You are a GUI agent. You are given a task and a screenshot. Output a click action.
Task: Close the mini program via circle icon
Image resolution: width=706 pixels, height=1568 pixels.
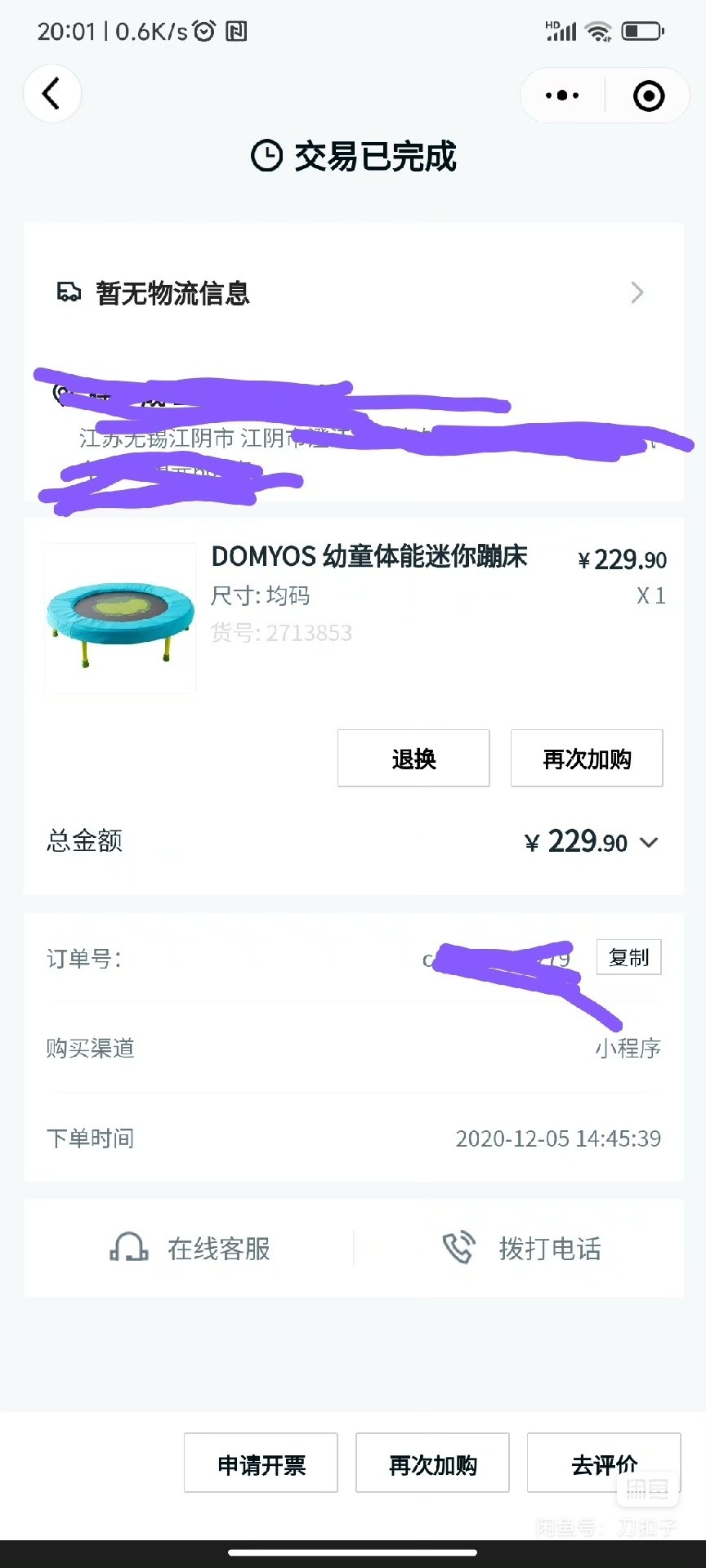click(649, 96)
